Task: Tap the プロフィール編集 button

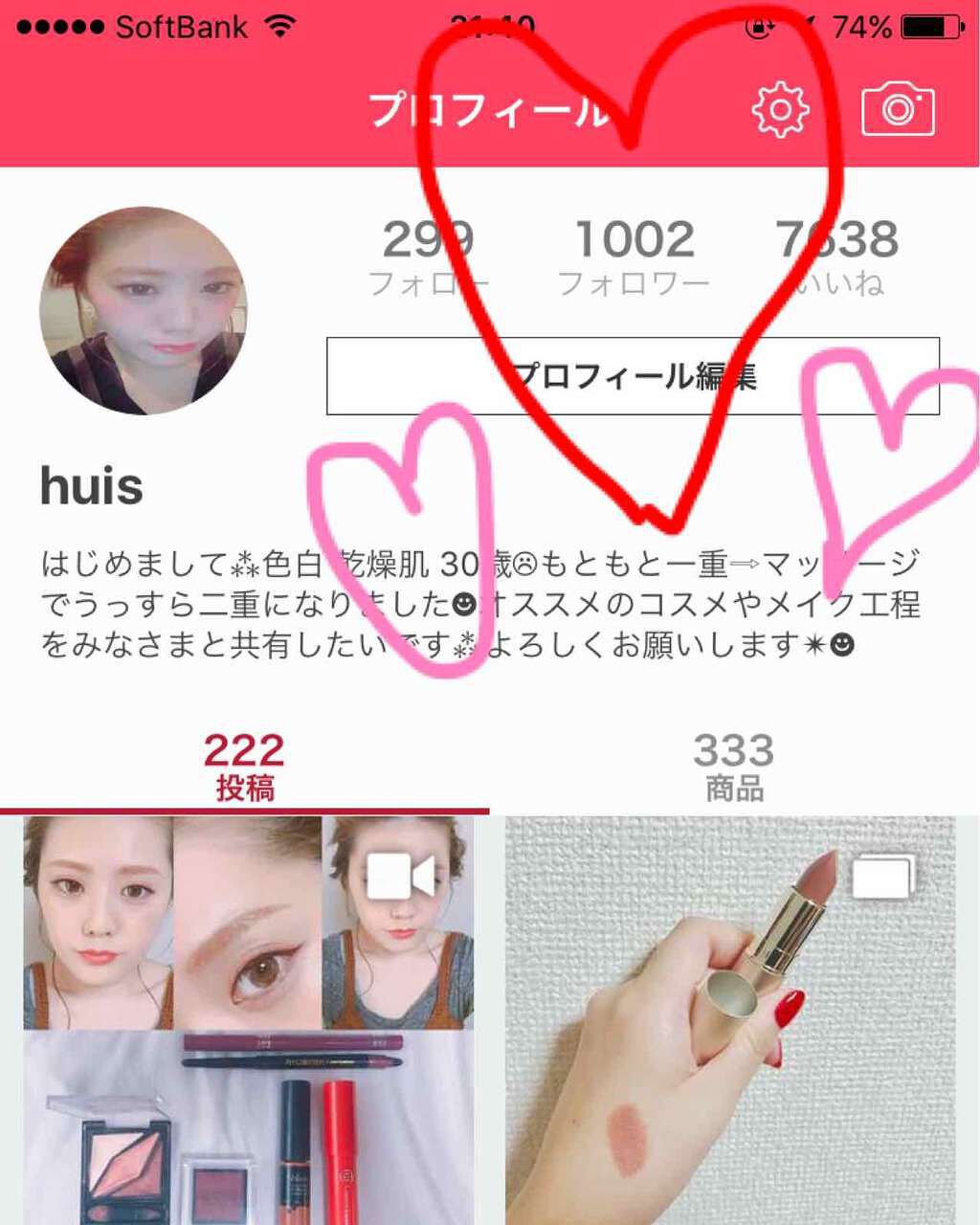Action: [x=633, y=376]
